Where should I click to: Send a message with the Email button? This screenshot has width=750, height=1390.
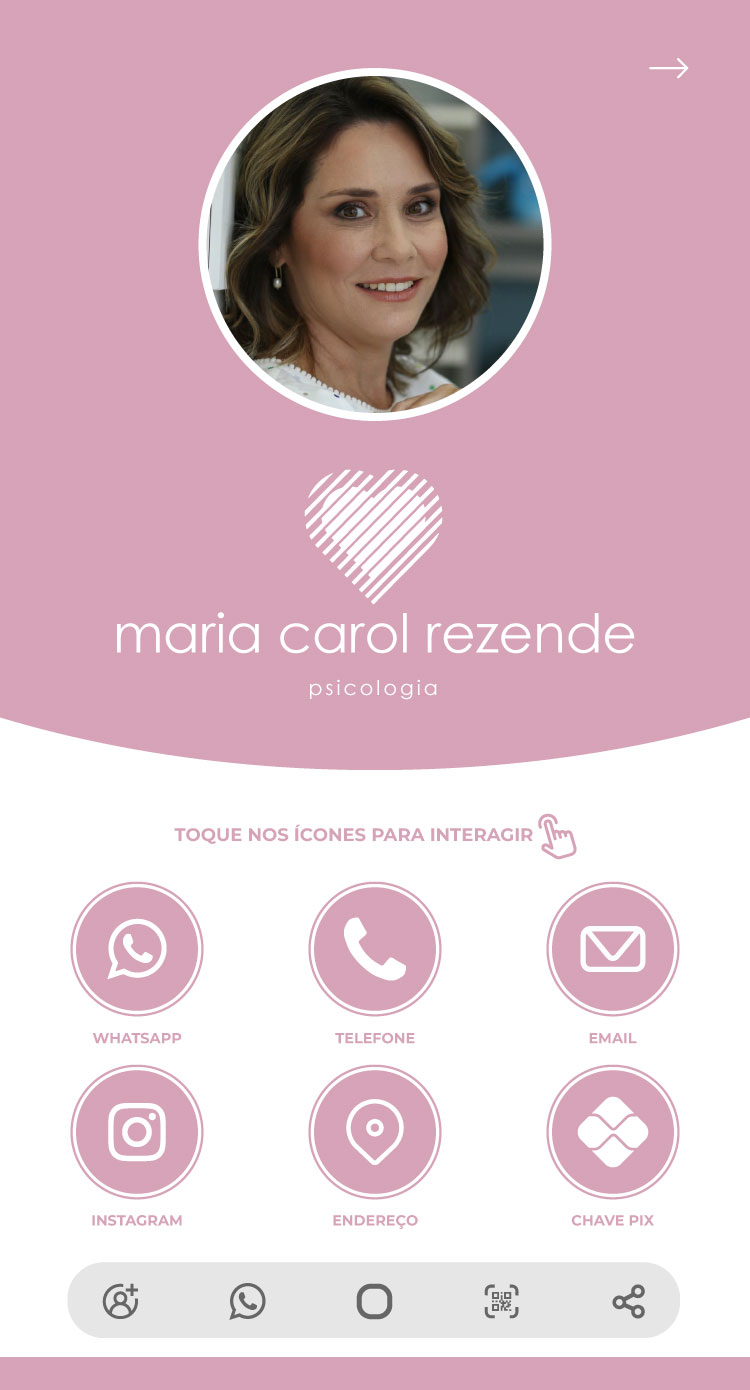[x=612, y=948]
